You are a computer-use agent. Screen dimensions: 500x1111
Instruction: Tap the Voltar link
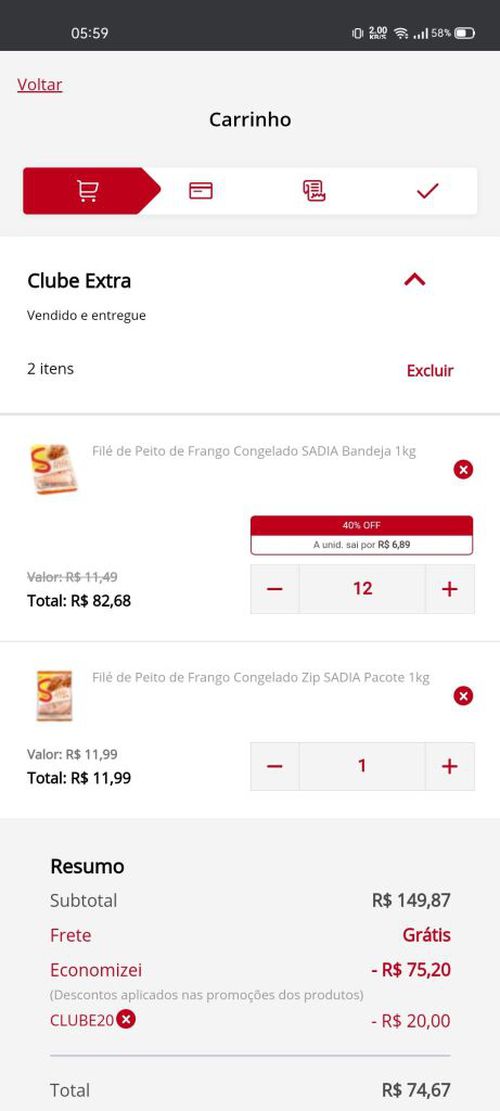pyautogui.click(x=40, y=85)
